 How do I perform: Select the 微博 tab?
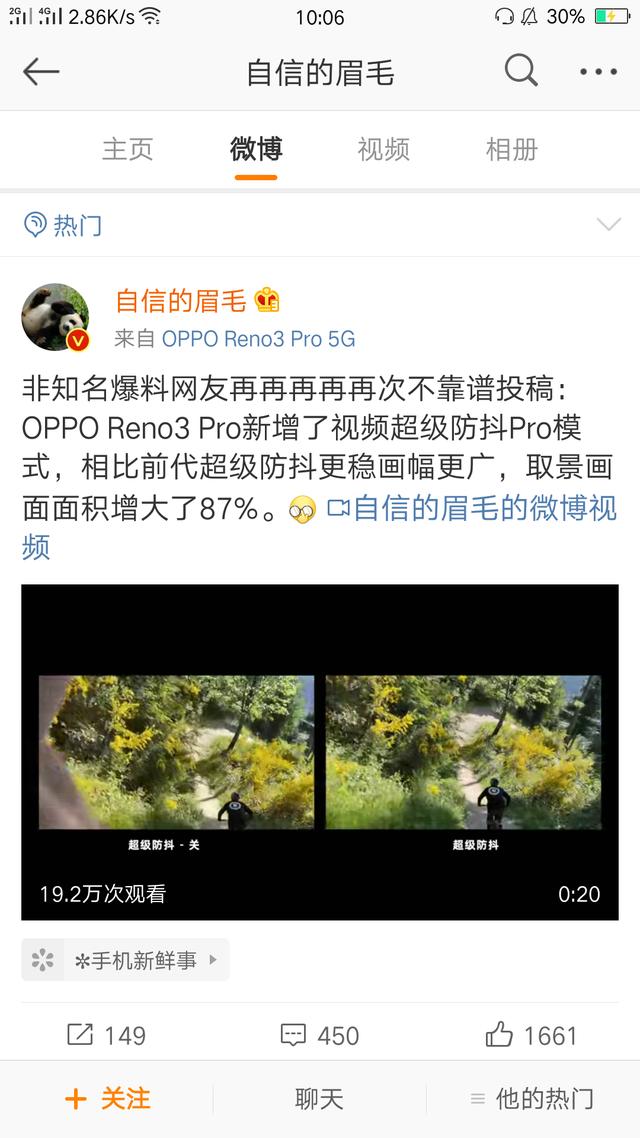pos(256,150)
